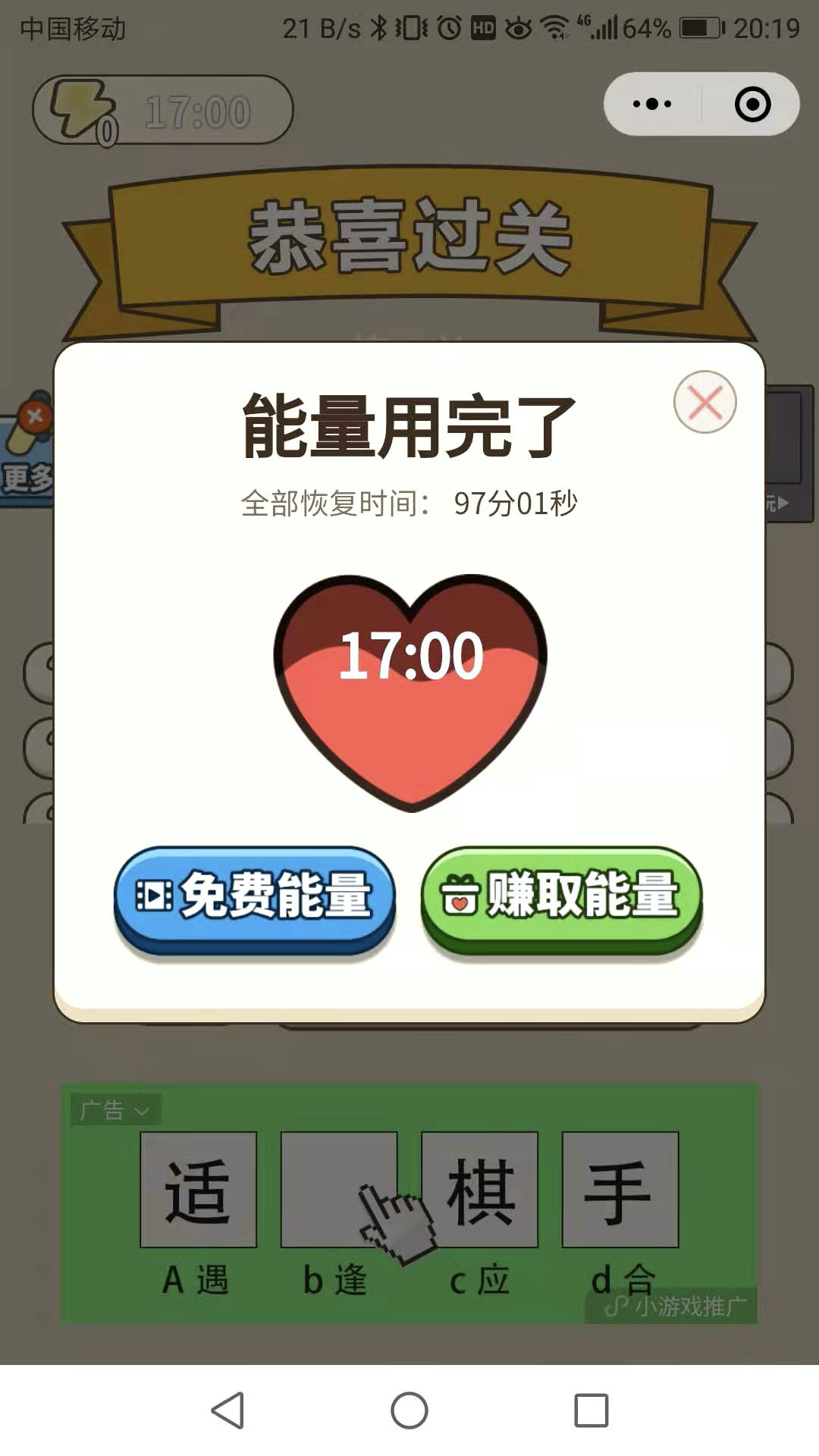Close the 能量用完了 dialog
The image size is (819, 1456).
point(705,402)
